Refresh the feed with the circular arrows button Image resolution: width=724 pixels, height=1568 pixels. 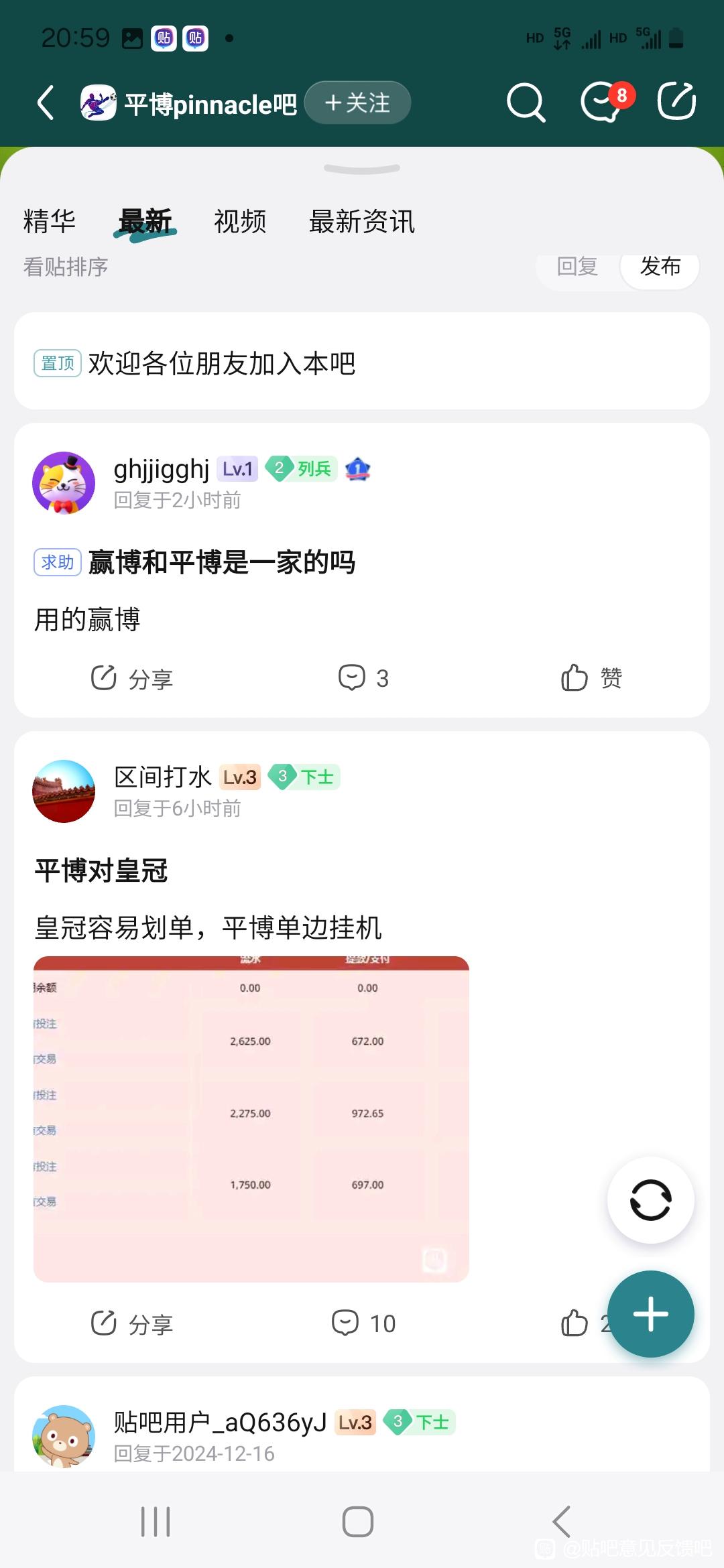click(650, 1199)
